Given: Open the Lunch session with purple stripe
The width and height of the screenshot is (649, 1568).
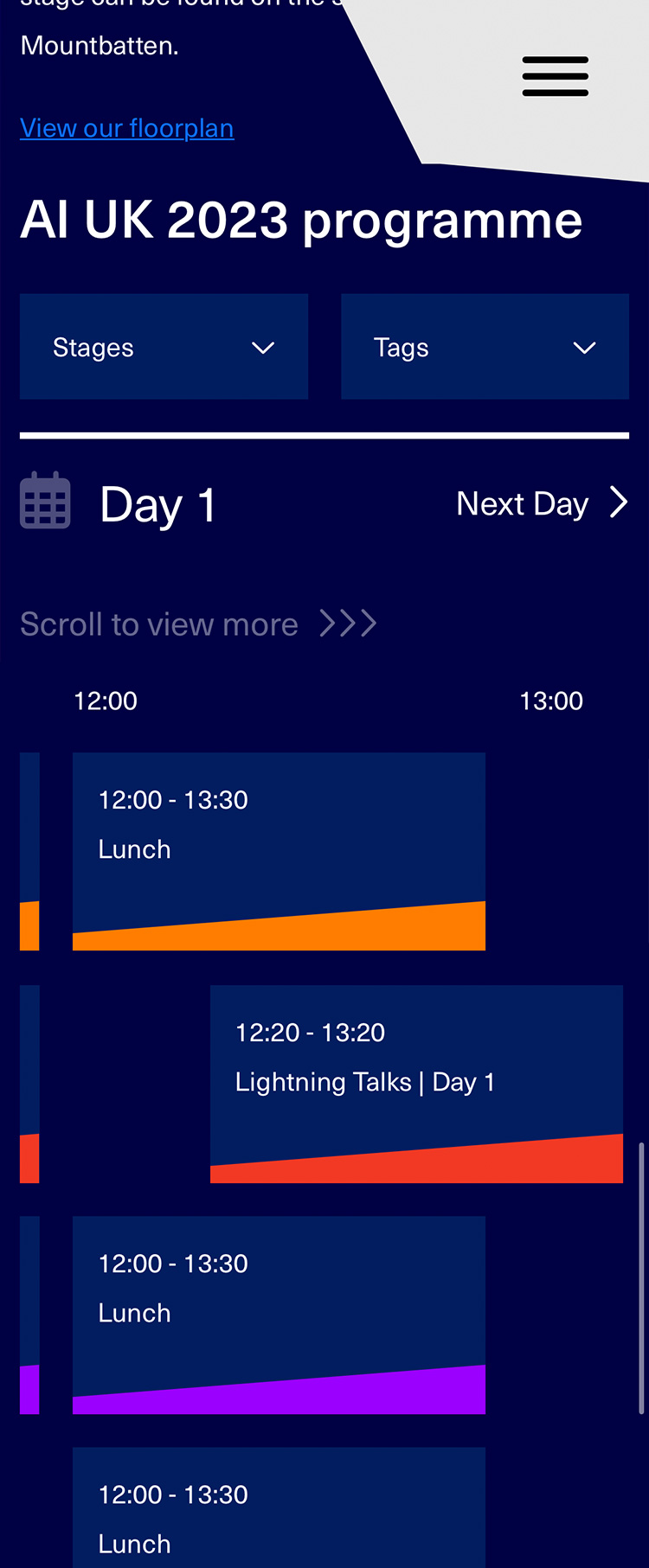Looking at the screenshot, I should (x=279, y=1315).
